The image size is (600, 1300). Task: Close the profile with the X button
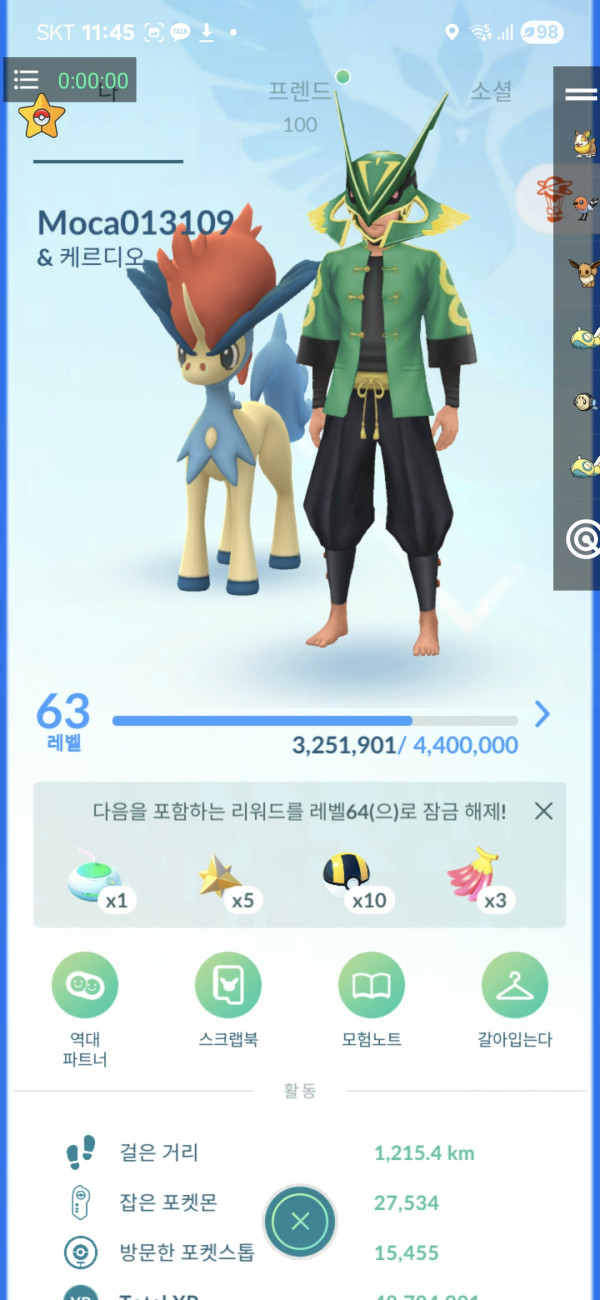pos(300,1221)
